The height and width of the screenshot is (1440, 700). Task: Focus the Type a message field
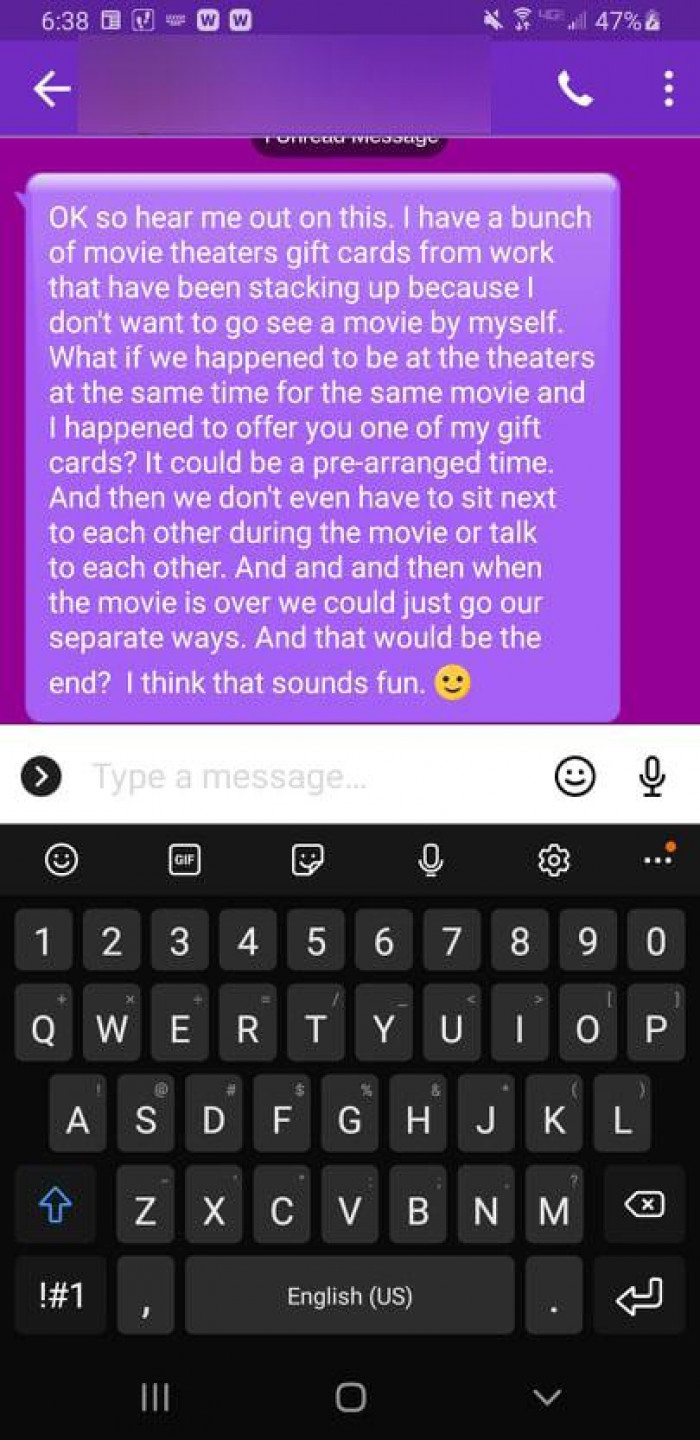[300, 777]
